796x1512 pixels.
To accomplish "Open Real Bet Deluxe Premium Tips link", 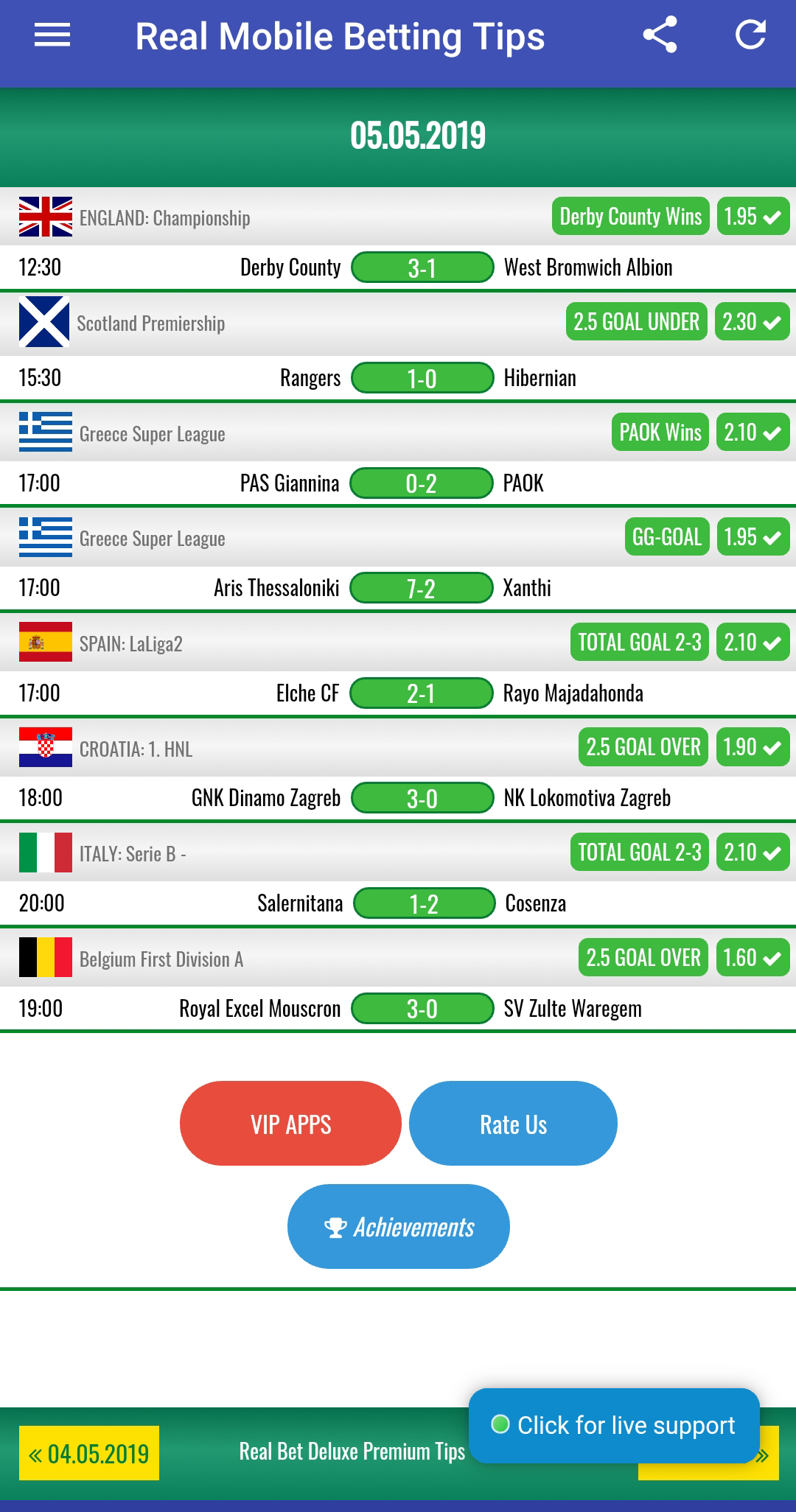I will tap(352, 1452).
